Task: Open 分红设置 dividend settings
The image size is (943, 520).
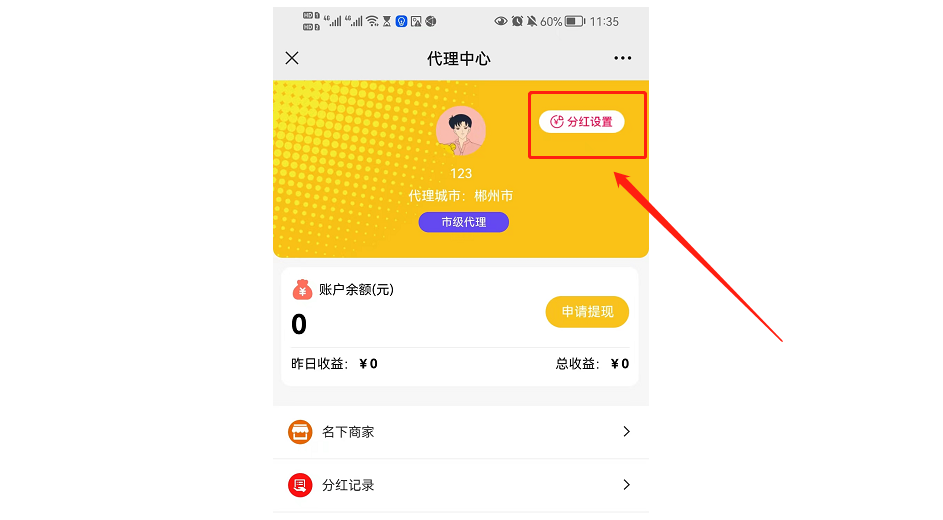Action: (582, 122)
